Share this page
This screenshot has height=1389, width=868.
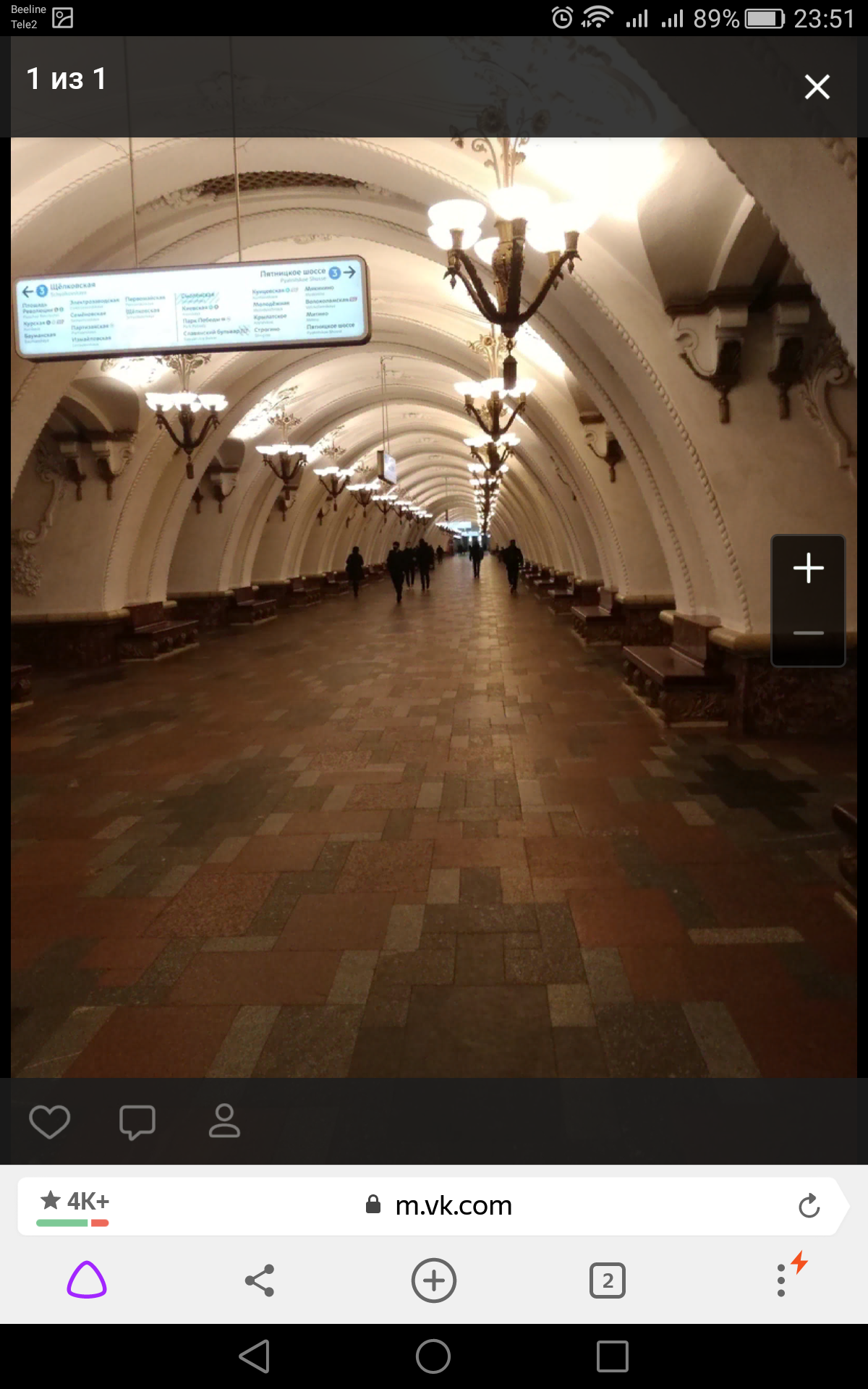coord(260,1280)
